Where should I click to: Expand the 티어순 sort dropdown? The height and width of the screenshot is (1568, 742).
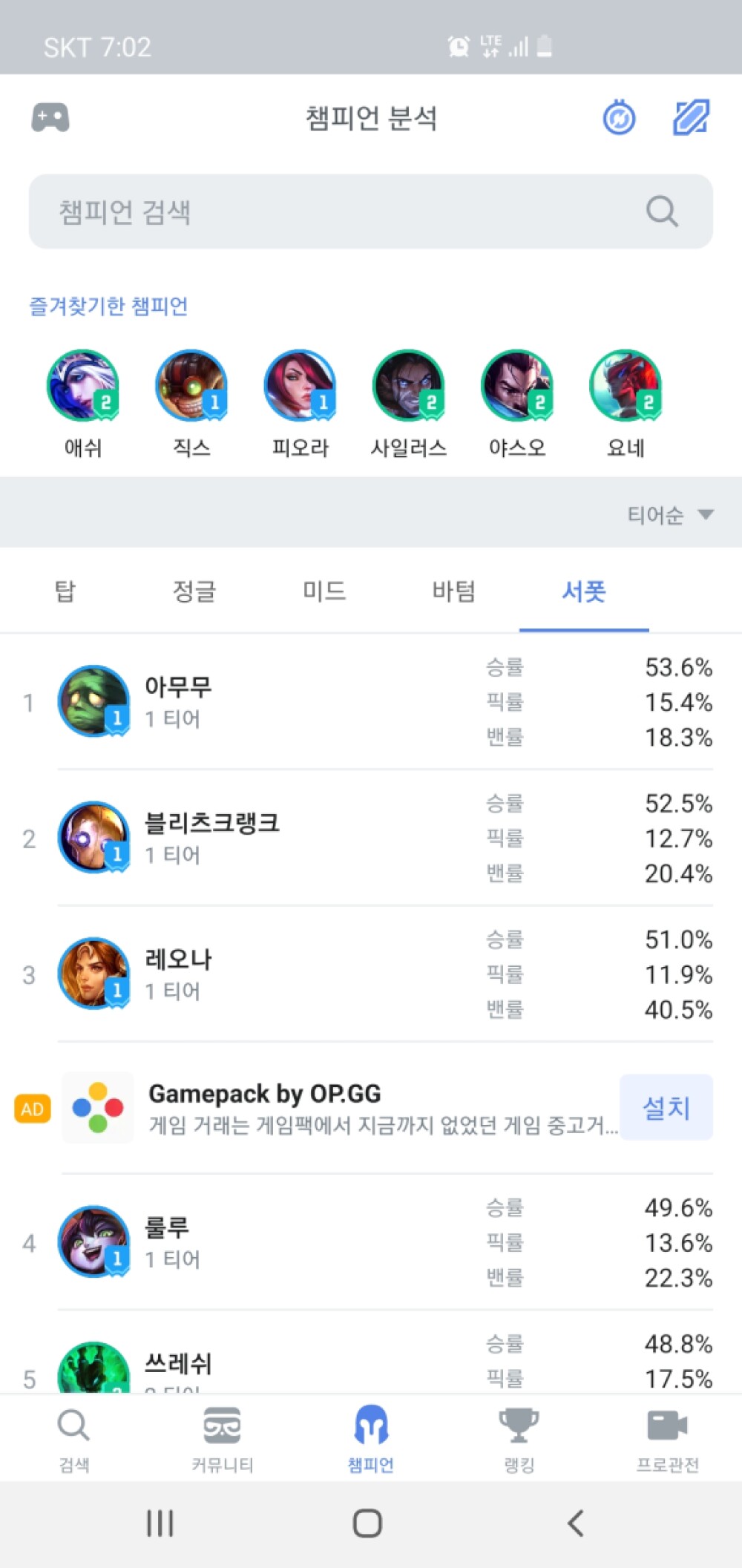pyautogui.click(x=670, y=514)
